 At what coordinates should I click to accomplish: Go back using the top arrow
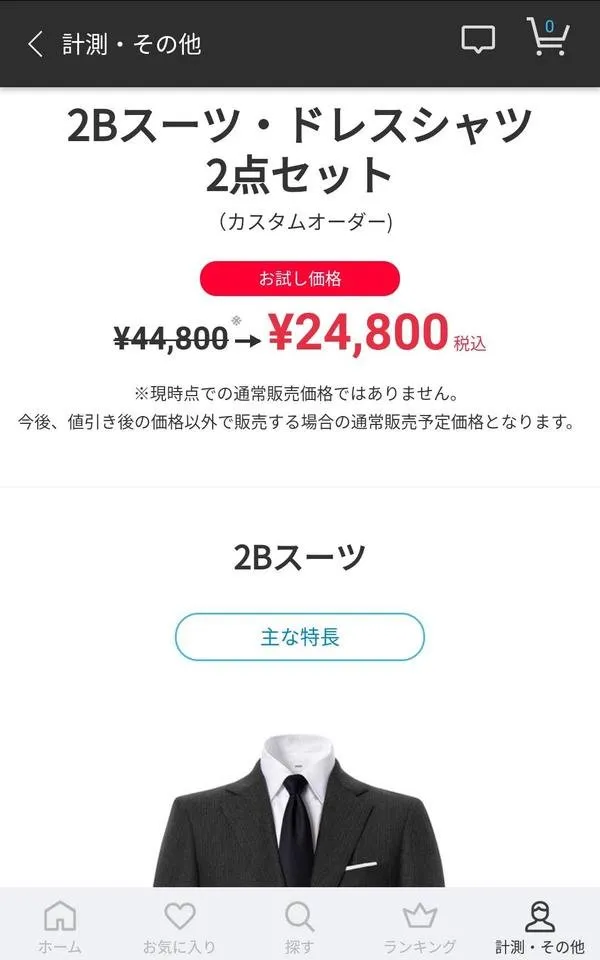[36, 44]
